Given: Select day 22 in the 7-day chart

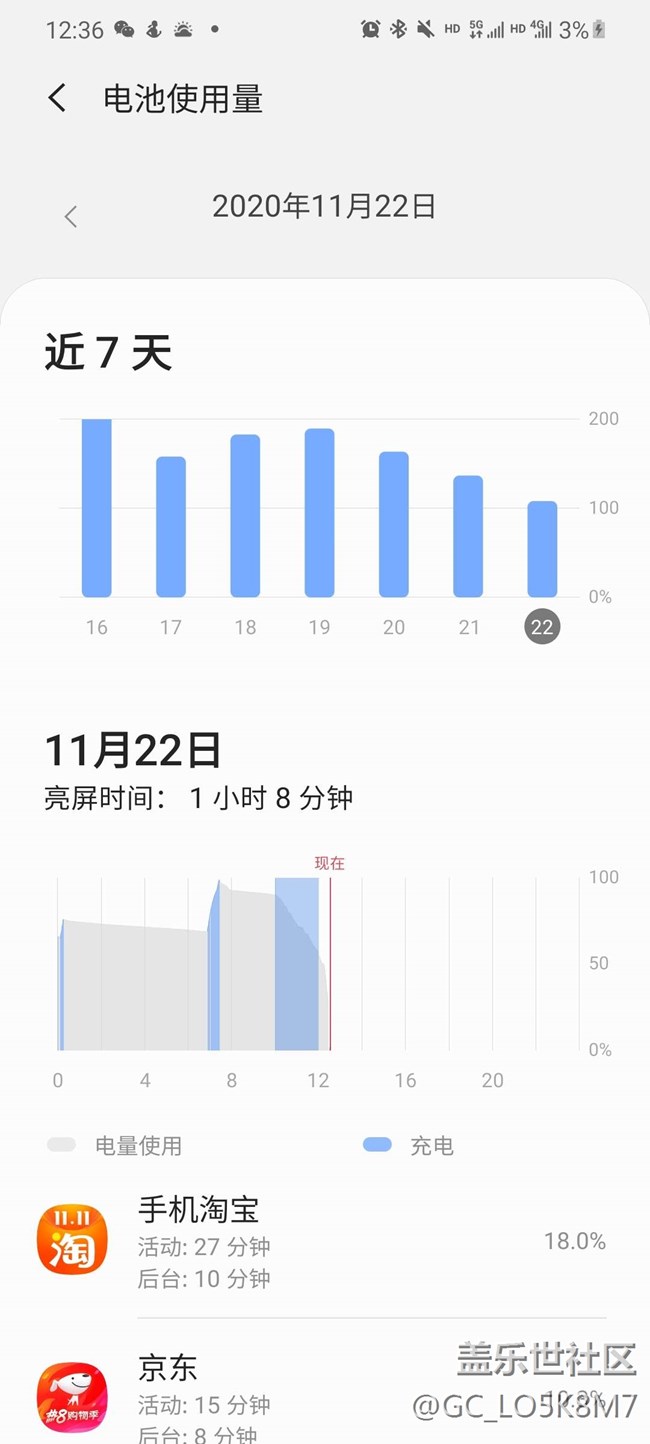Looking at the screenshot, I should pos(542,548).
